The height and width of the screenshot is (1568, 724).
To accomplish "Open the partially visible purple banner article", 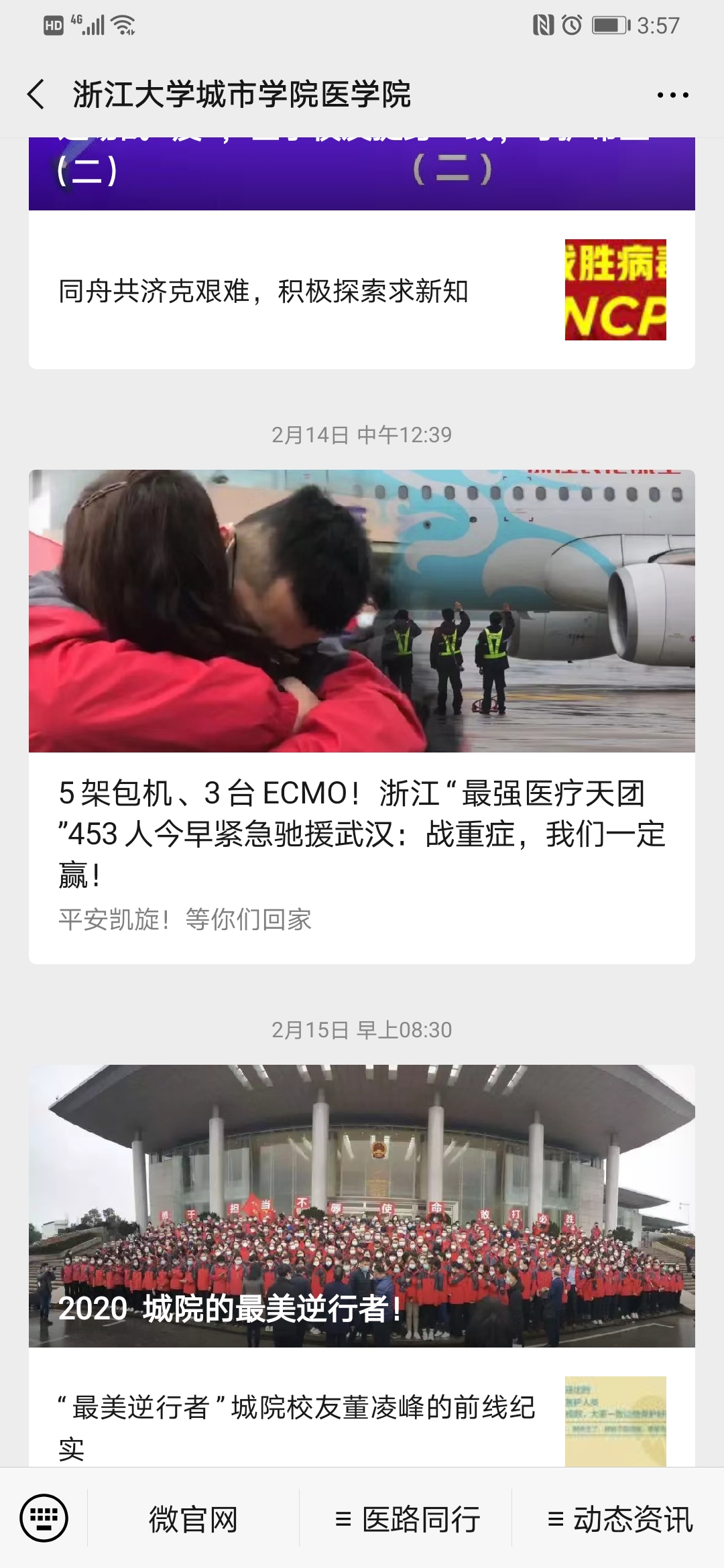I will coord(362,174).
